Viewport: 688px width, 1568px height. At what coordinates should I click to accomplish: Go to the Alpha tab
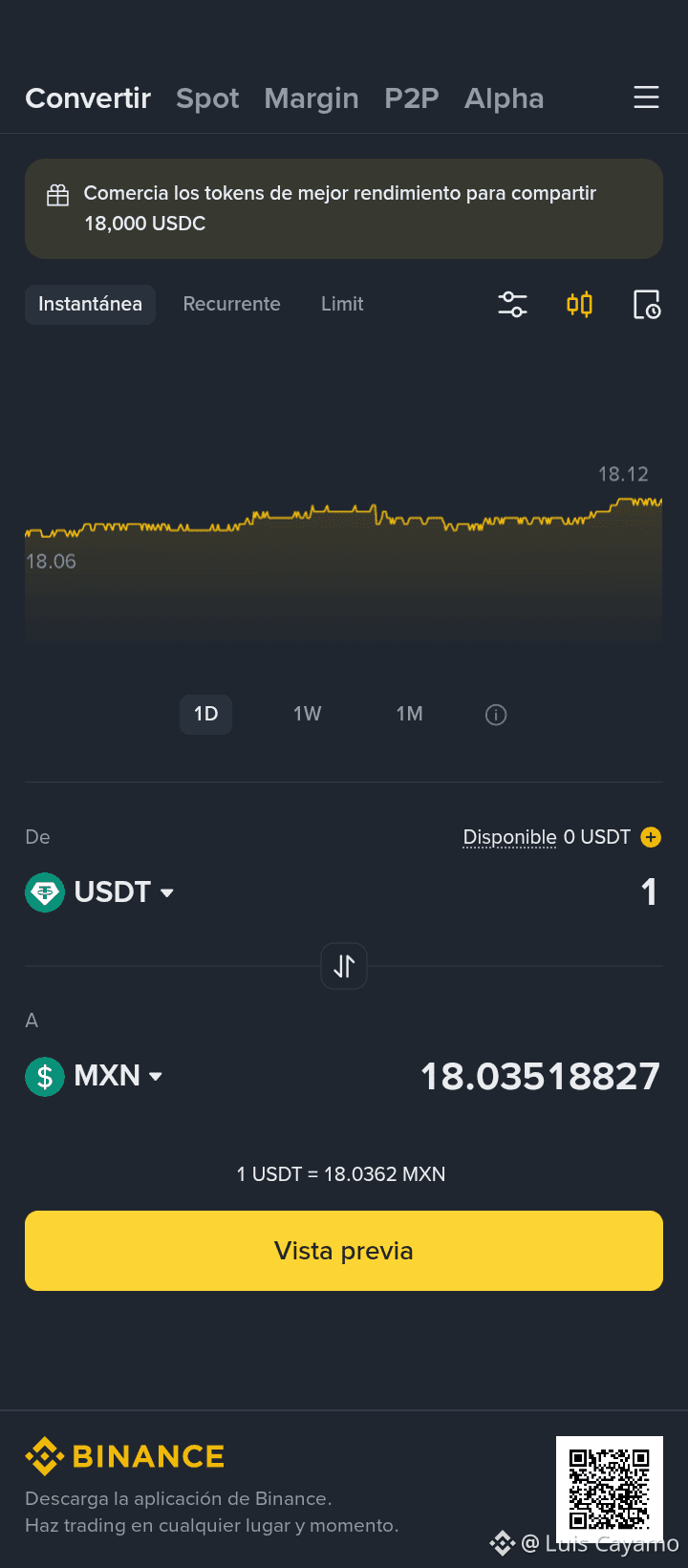pyautogui.click(x=504, y=98)
